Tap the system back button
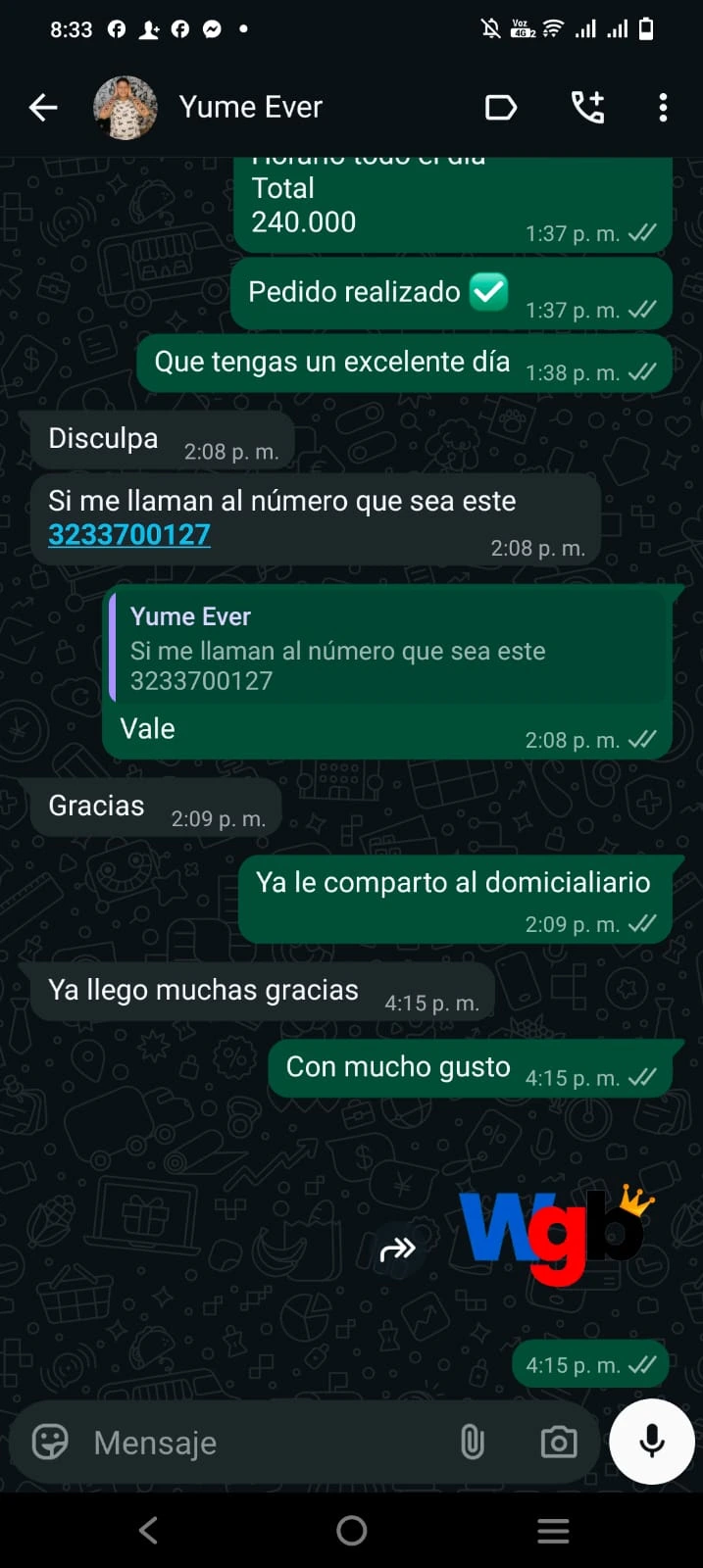 [x=148, y=1531]
